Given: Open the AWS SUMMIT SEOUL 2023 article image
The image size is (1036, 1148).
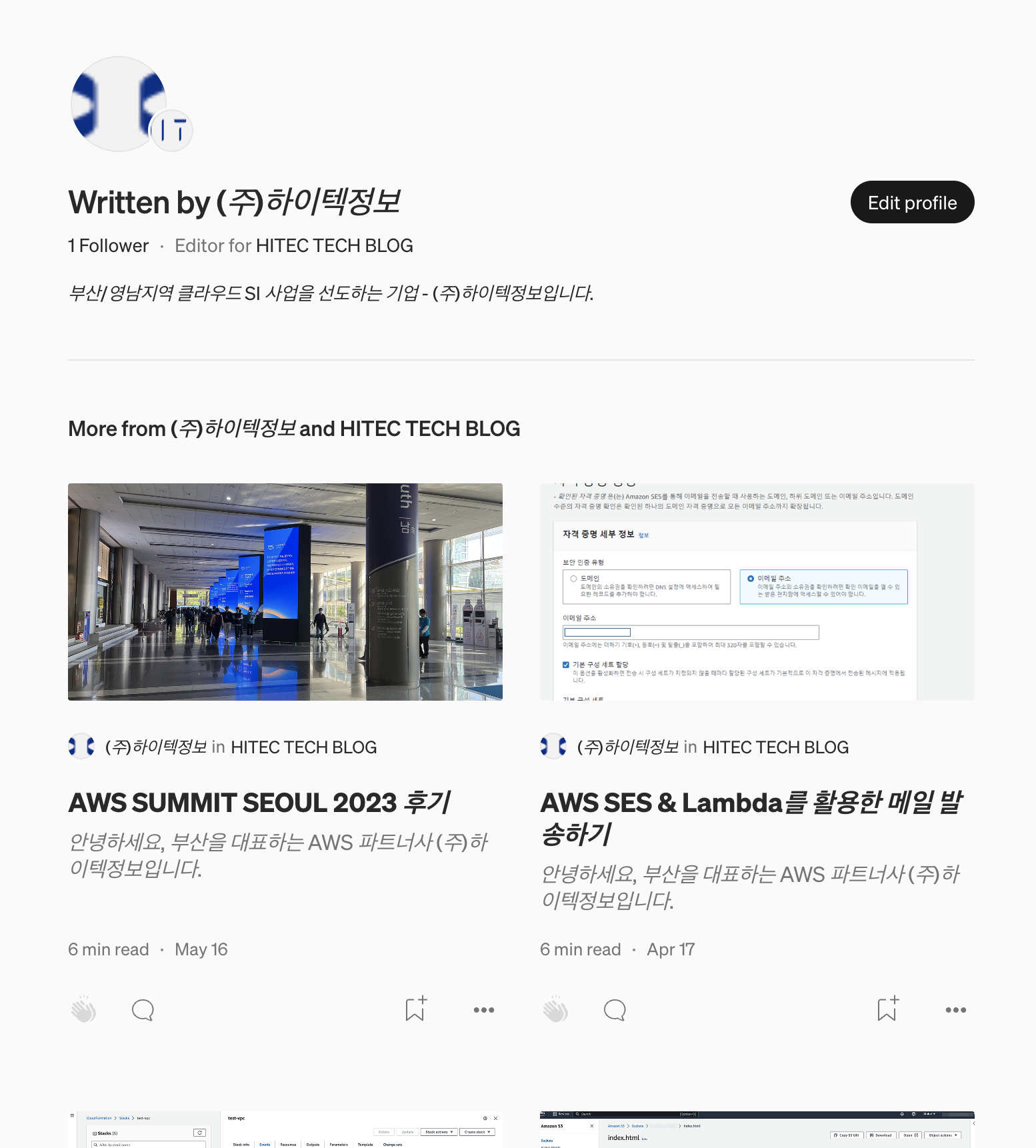Looking at the screenshot, I should [285, 591].
